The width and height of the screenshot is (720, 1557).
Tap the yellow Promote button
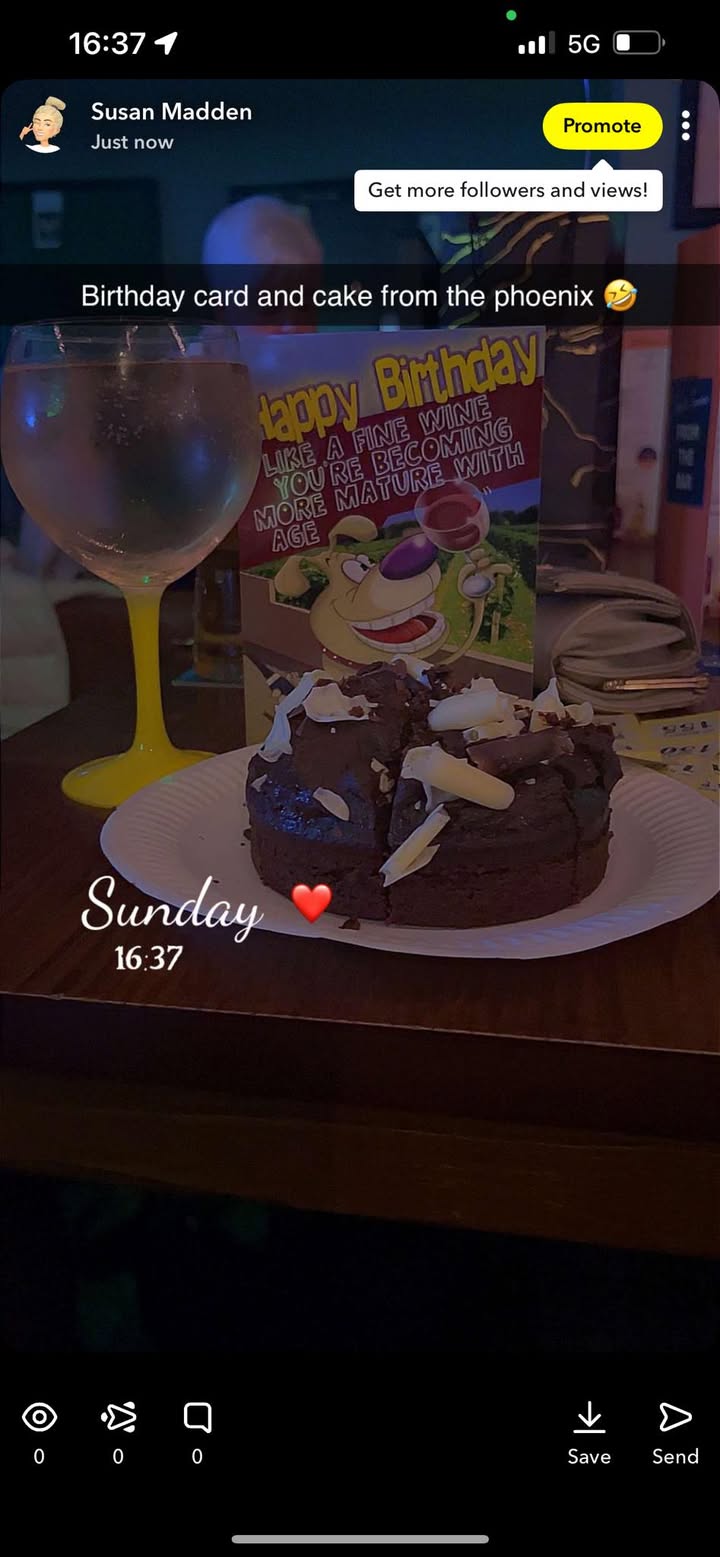(602, 126)
